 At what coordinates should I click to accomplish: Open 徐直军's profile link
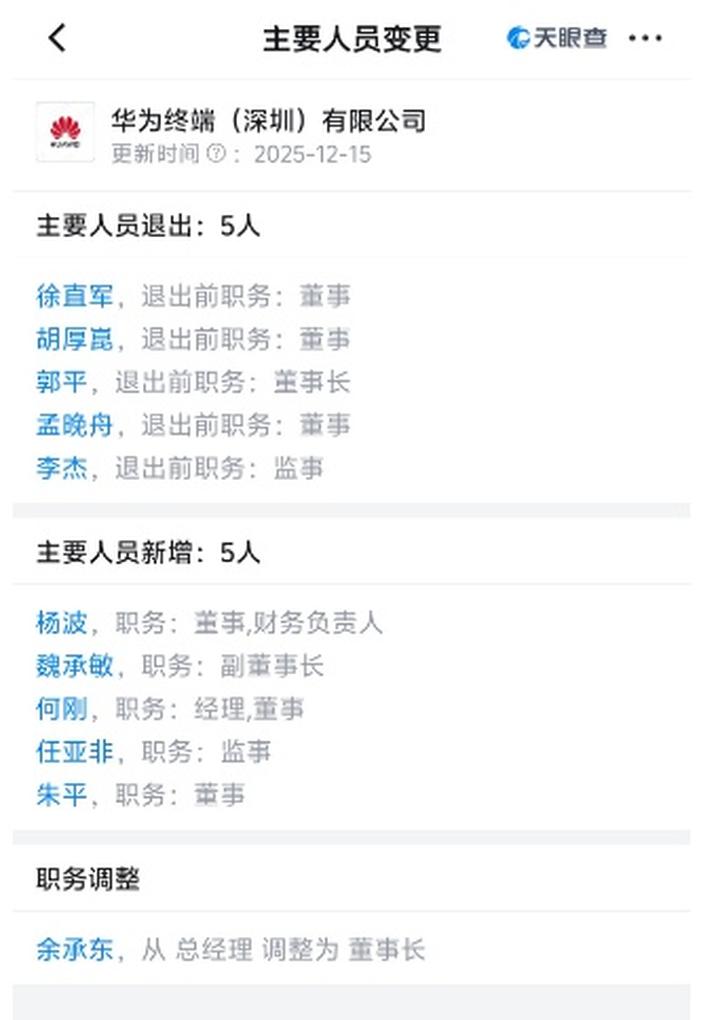pyautogui.click(x=75, y=296)
